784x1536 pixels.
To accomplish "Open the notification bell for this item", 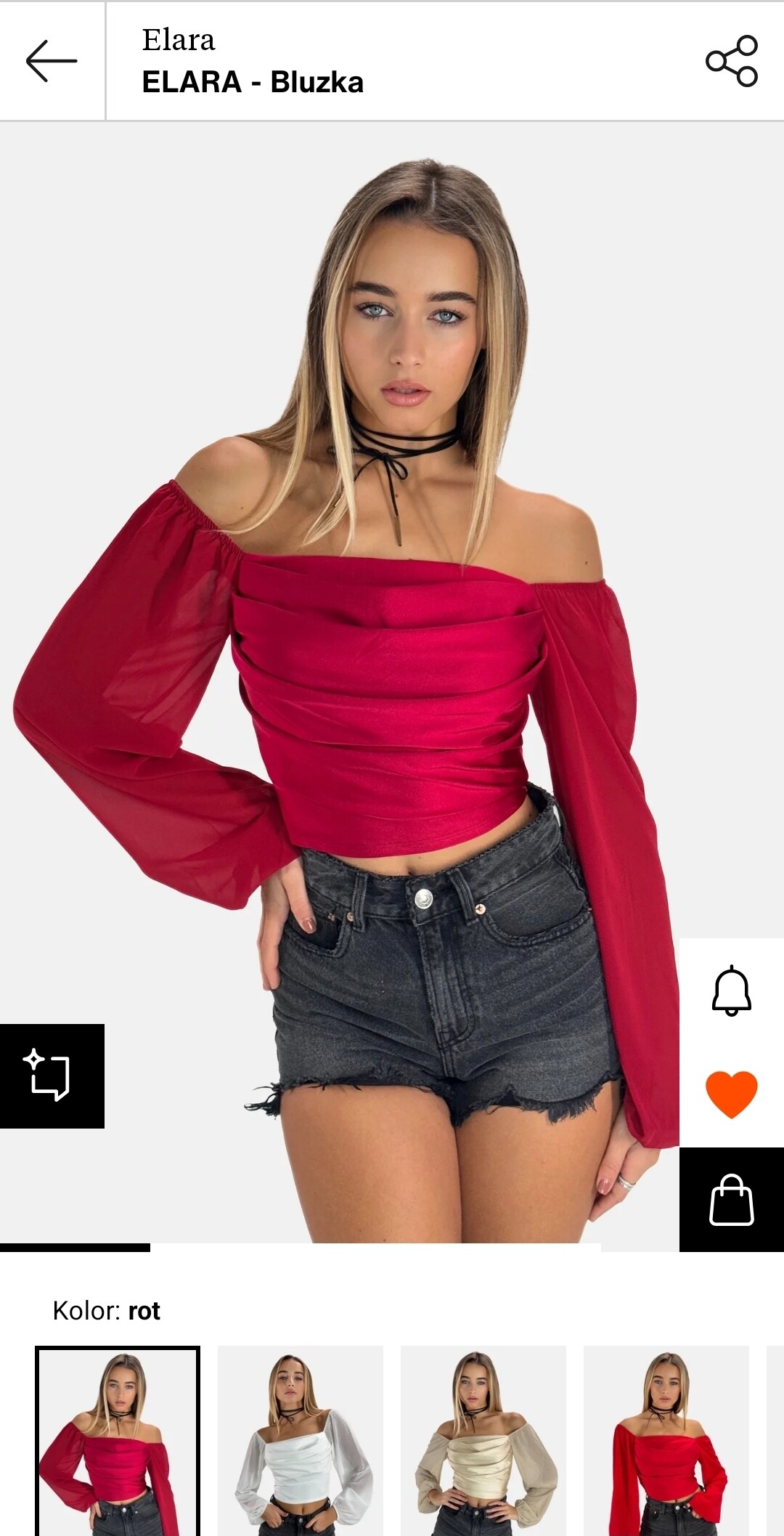I will click(x=731, y=991).
